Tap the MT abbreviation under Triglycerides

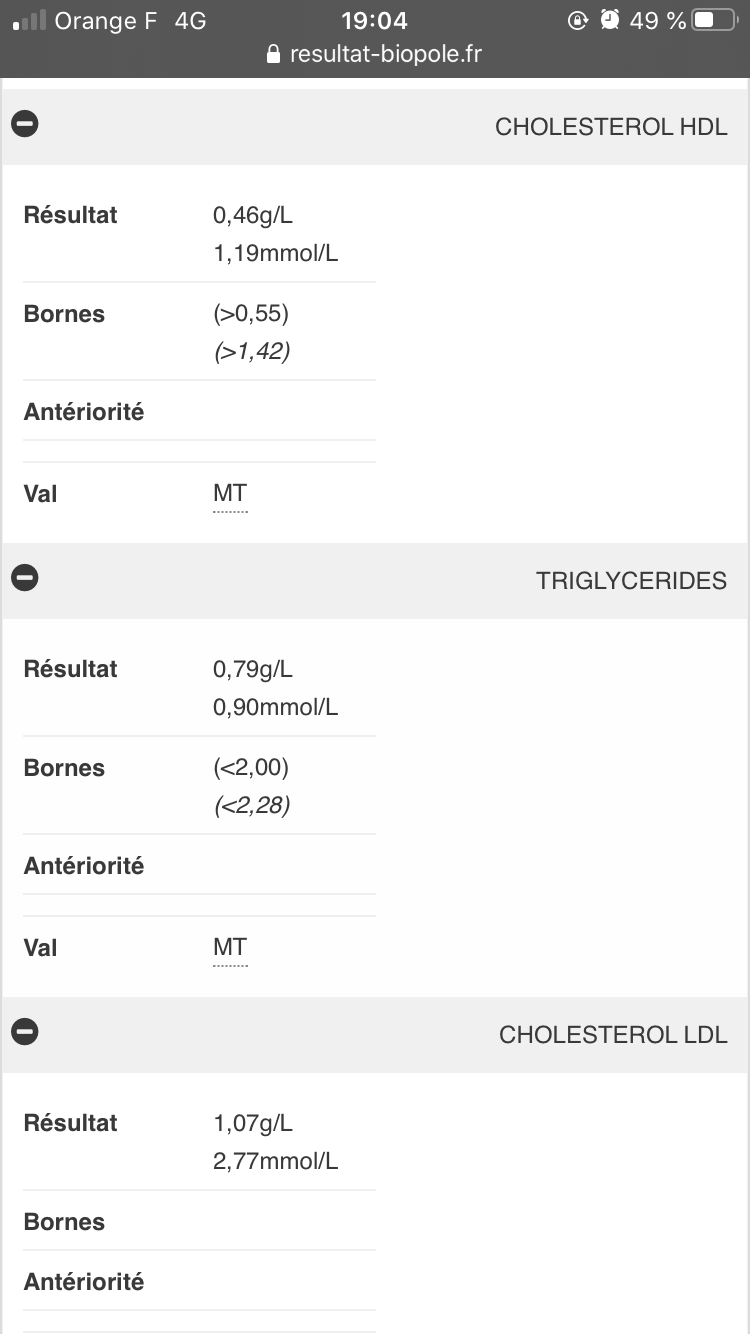[230, 948]
